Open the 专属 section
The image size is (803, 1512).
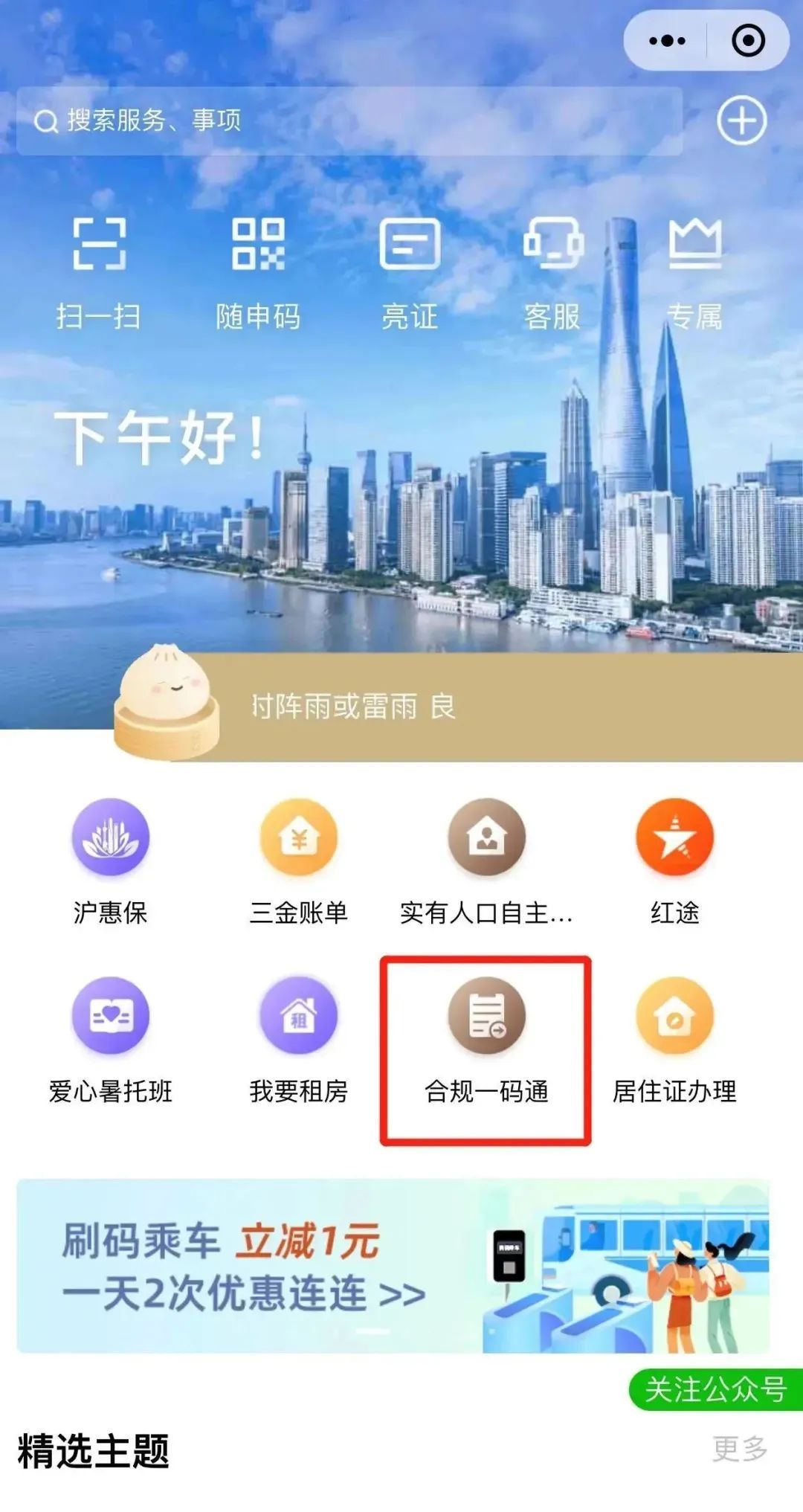click(x=694, y=271)
